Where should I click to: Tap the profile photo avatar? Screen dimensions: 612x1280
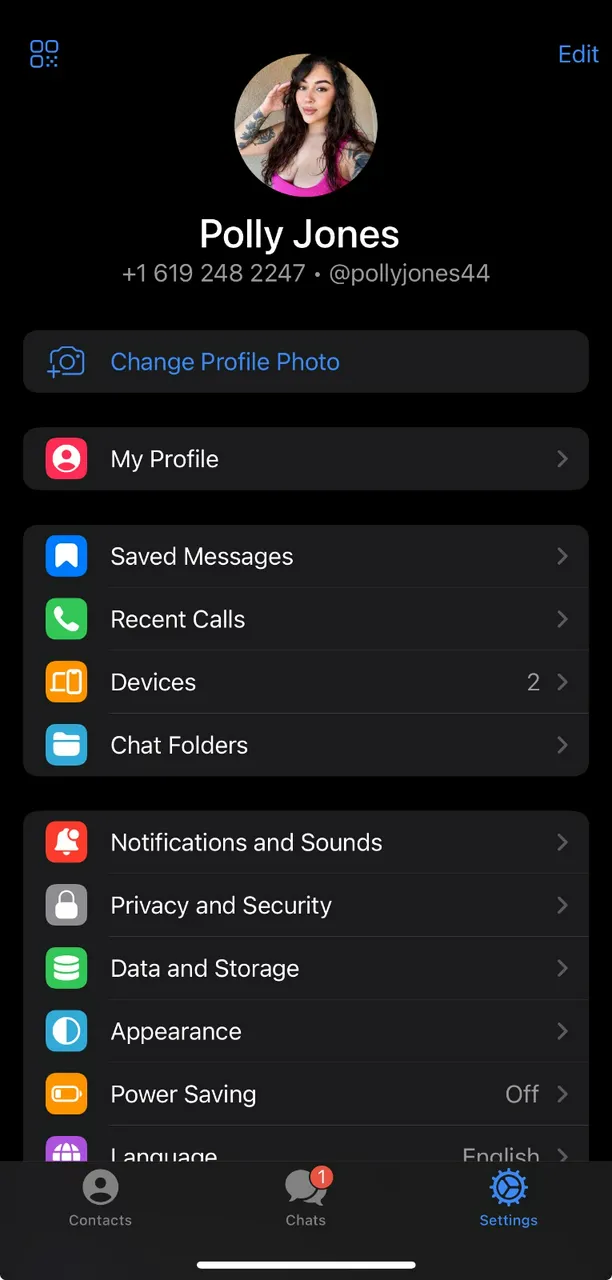pyautogui.click(x=306, y=125)
